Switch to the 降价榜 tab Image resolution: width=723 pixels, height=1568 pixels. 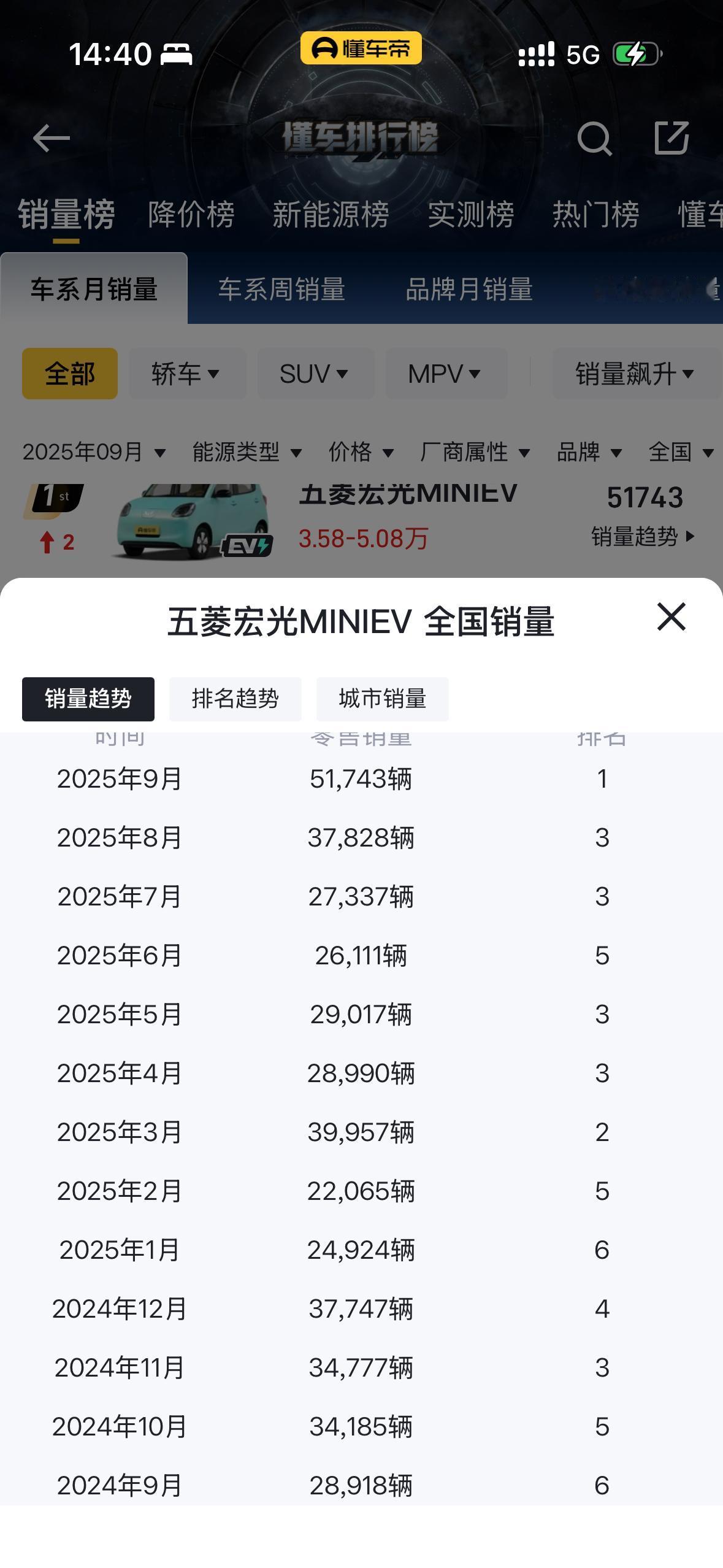(190, 213)
